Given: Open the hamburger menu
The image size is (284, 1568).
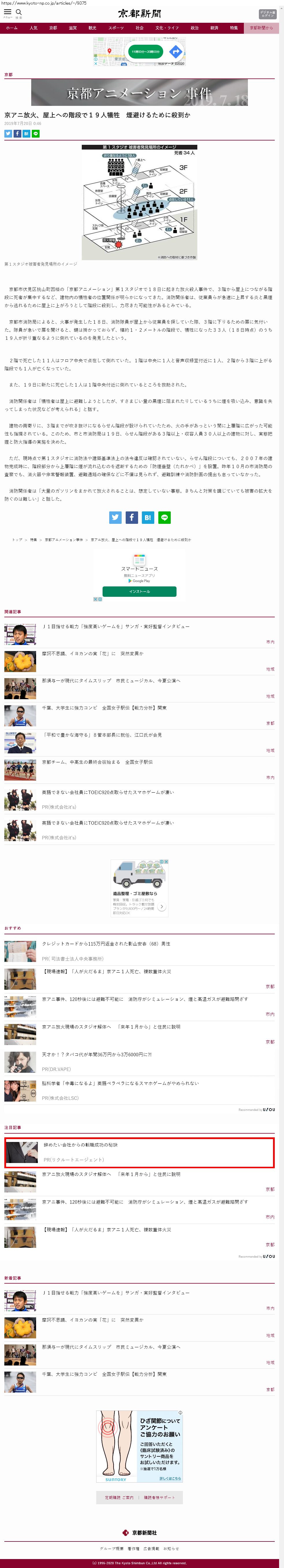Looking at the screenshot, I should (8, 12).
